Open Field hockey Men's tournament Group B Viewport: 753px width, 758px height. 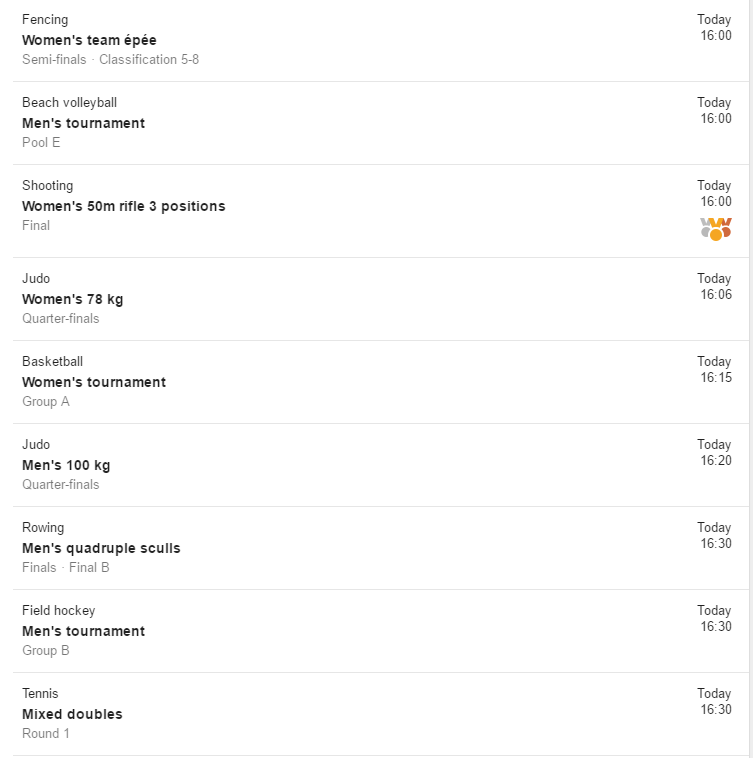coord(83,631)
